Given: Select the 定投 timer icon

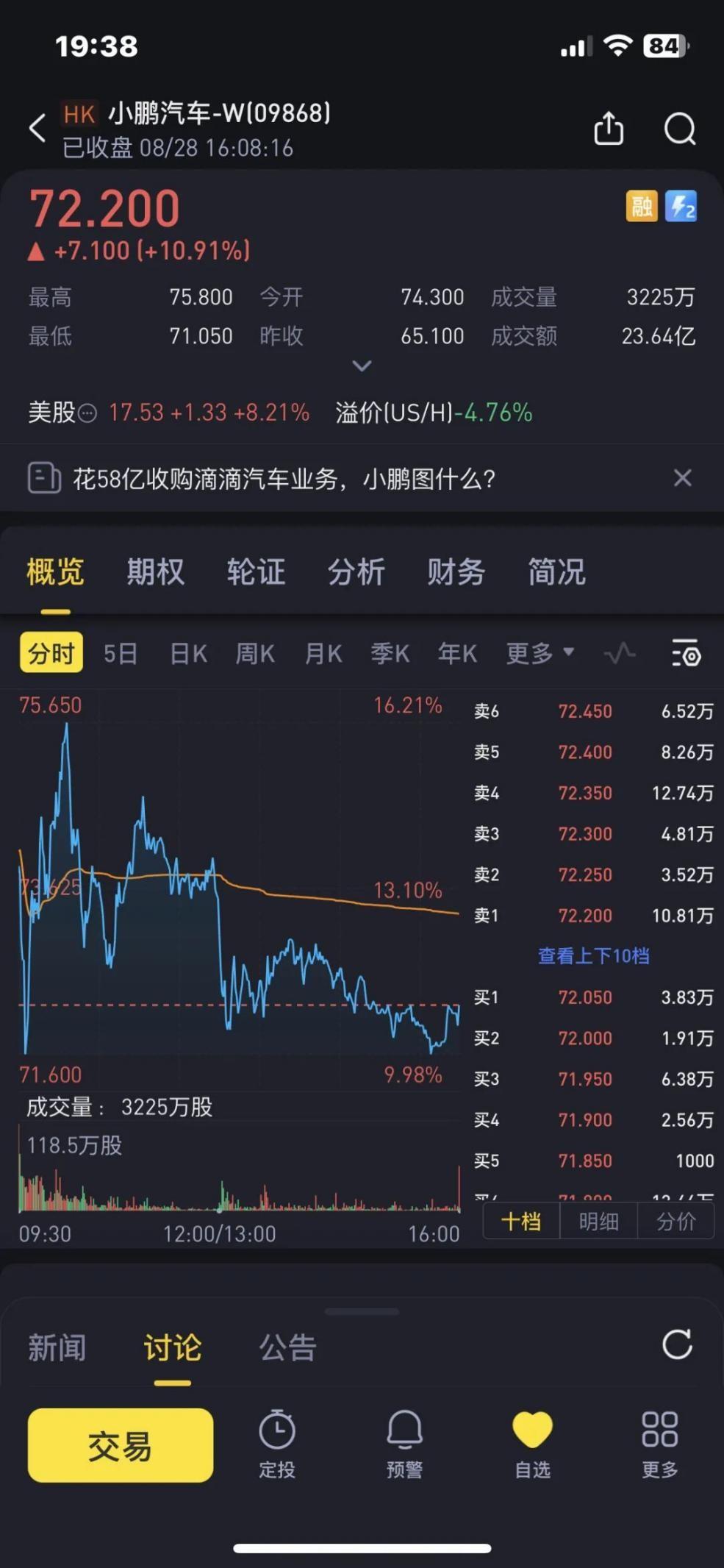Looking at the screenshot, I should 277,1429.
